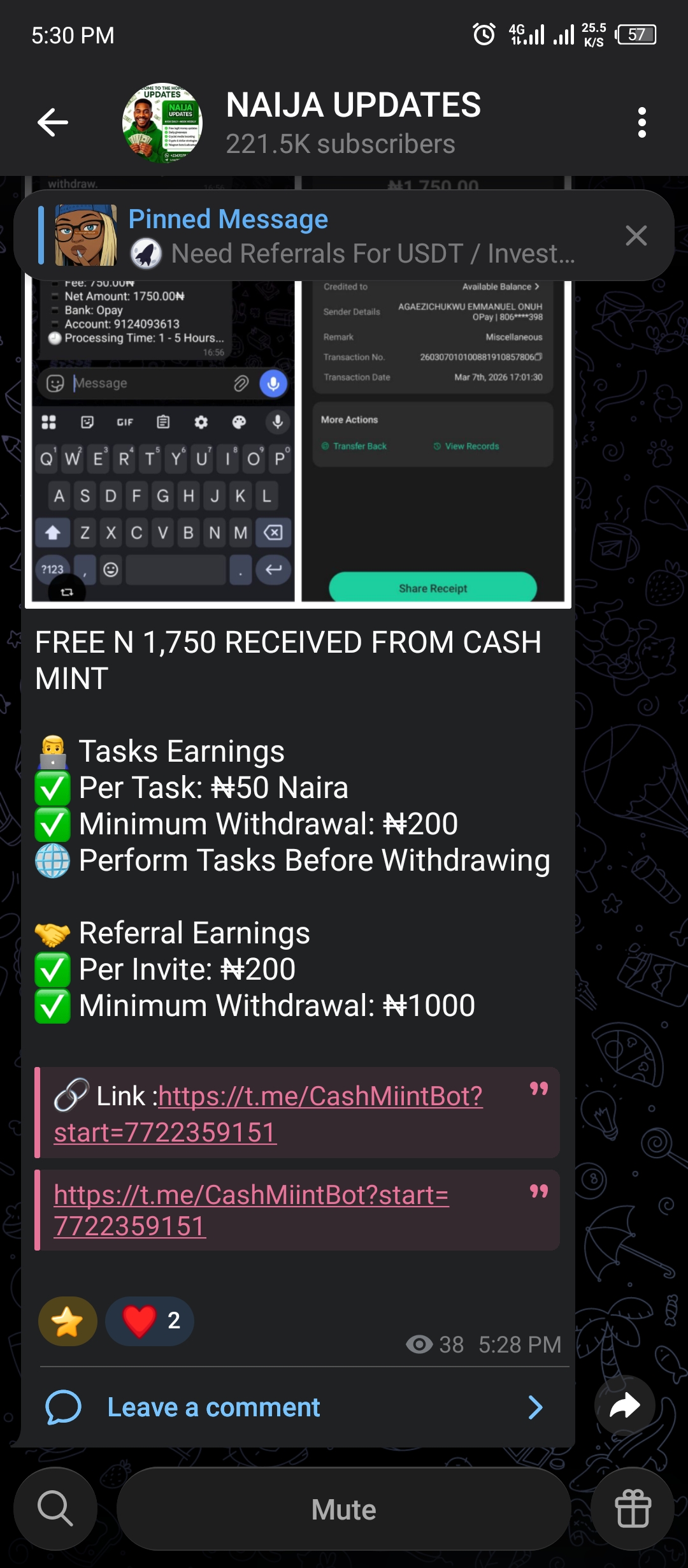Forward this post with the share arrow
This screenshot has width=688, height=1568.
point(624,1405)
